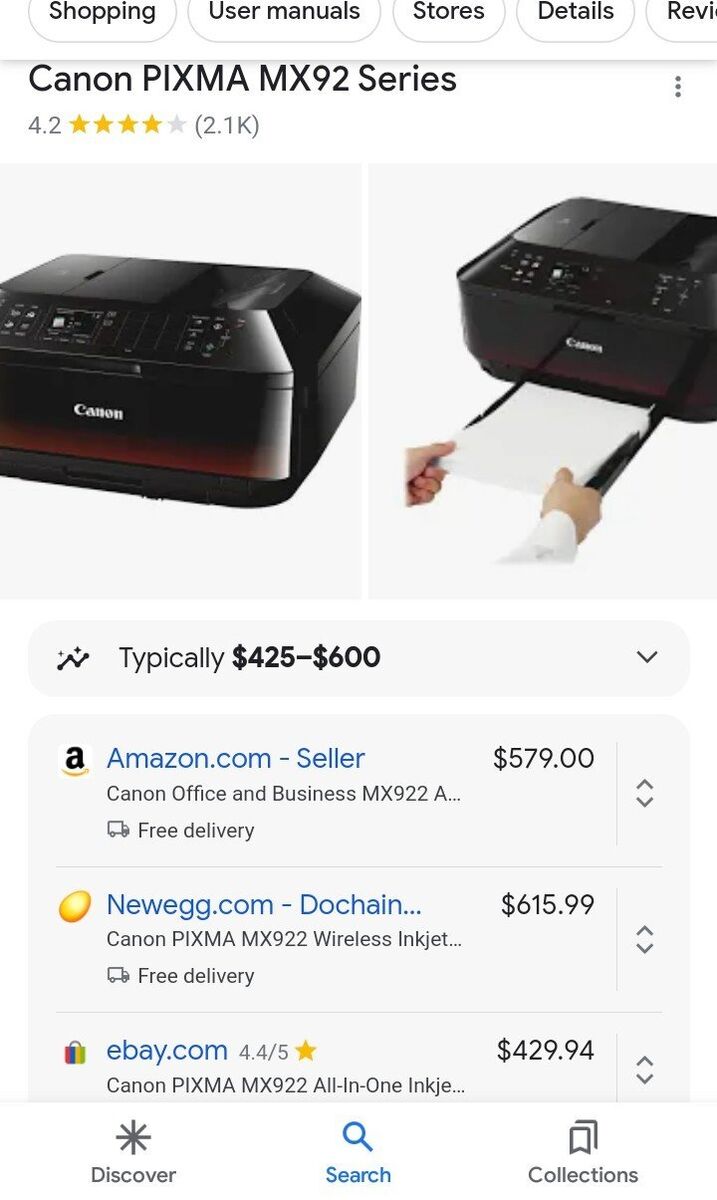The image size is (717, 1200).
Task: Expand the ebay.com $429.94 offer details
Action: click(x=645, y=1069)
